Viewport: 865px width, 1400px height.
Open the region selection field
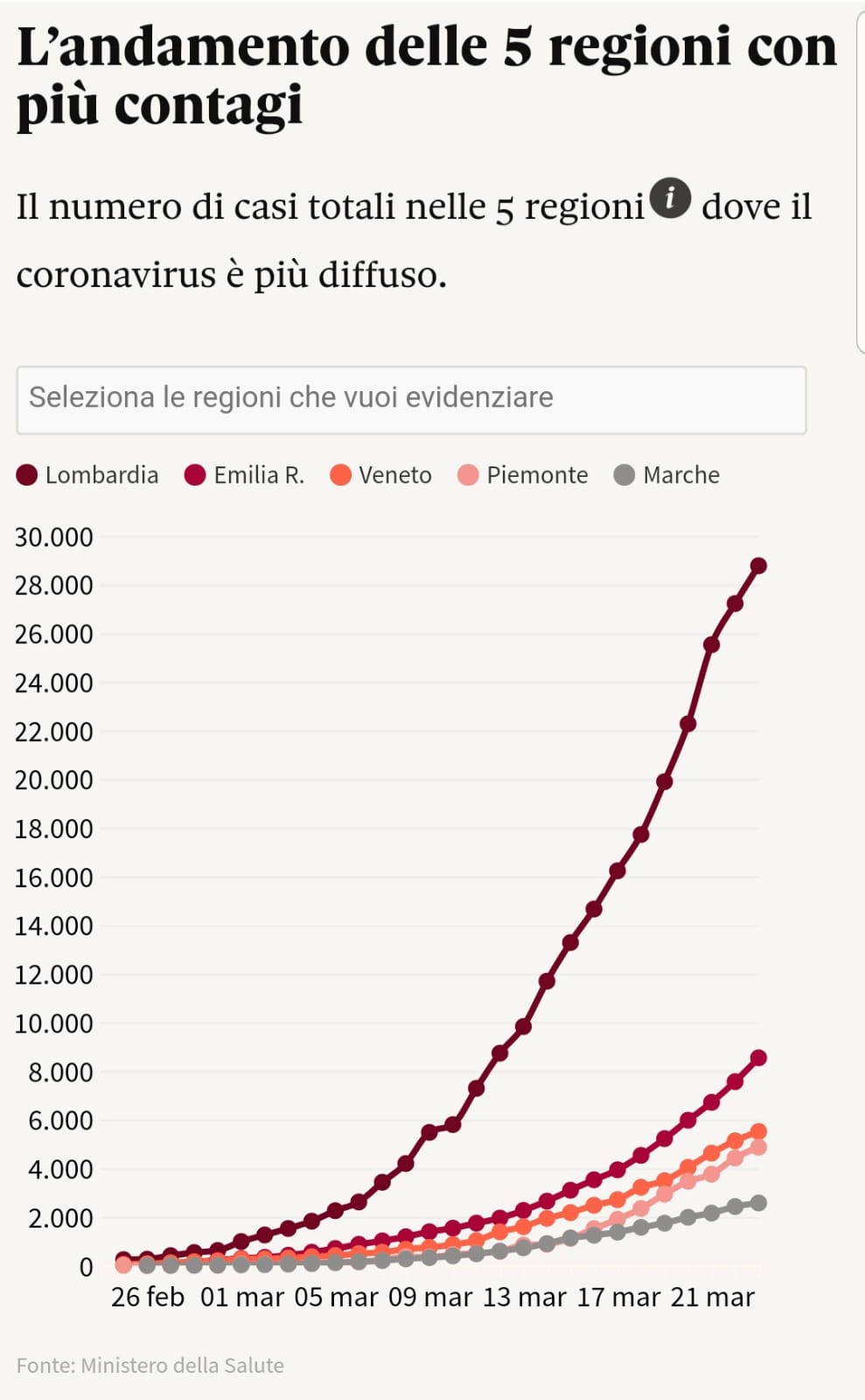point(411,399)
